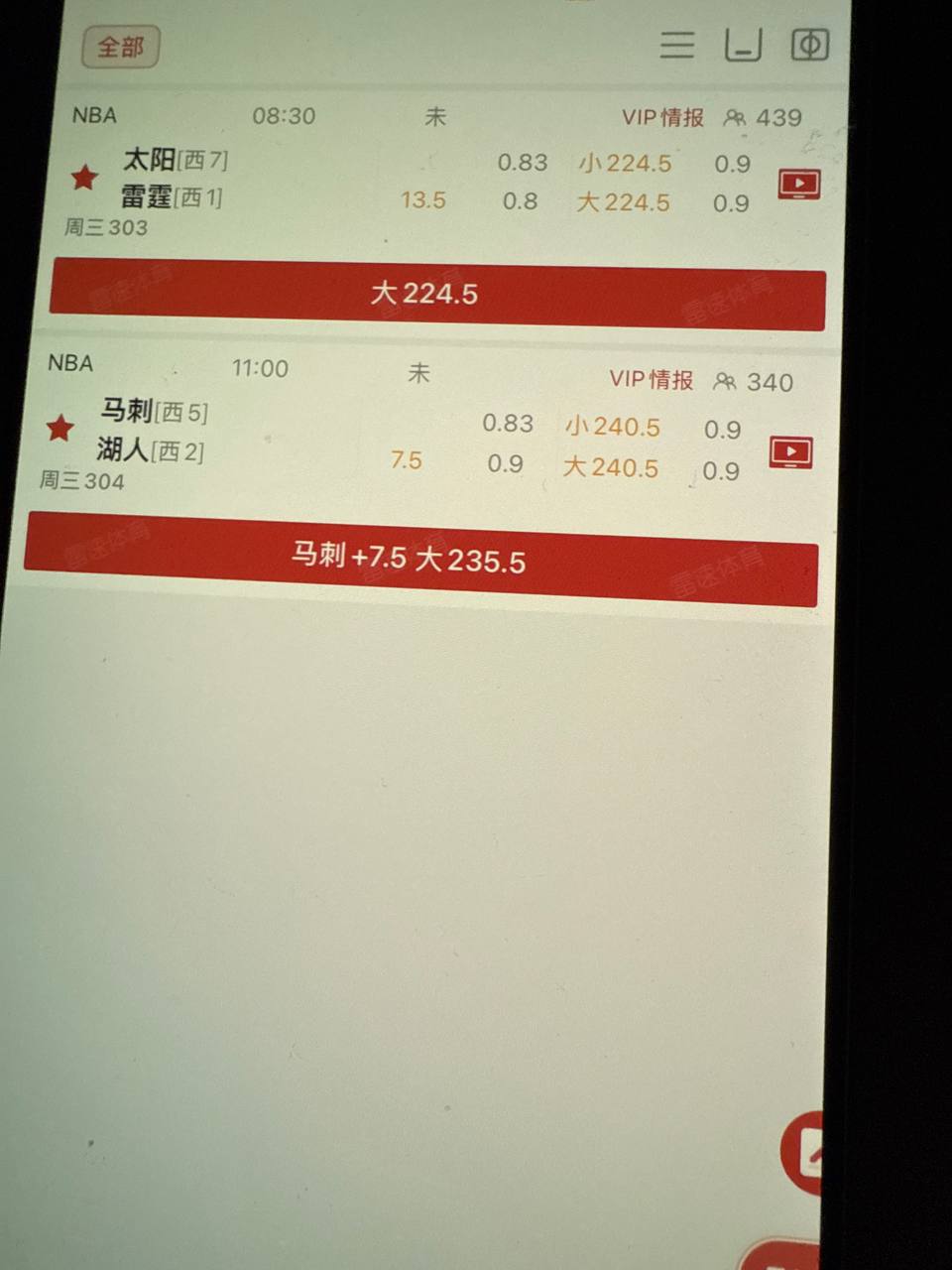Screen dimensions: 952x1270
Task: Open VIP情报 for 太阳 vs 雷霆
Action: click(662, 118)
